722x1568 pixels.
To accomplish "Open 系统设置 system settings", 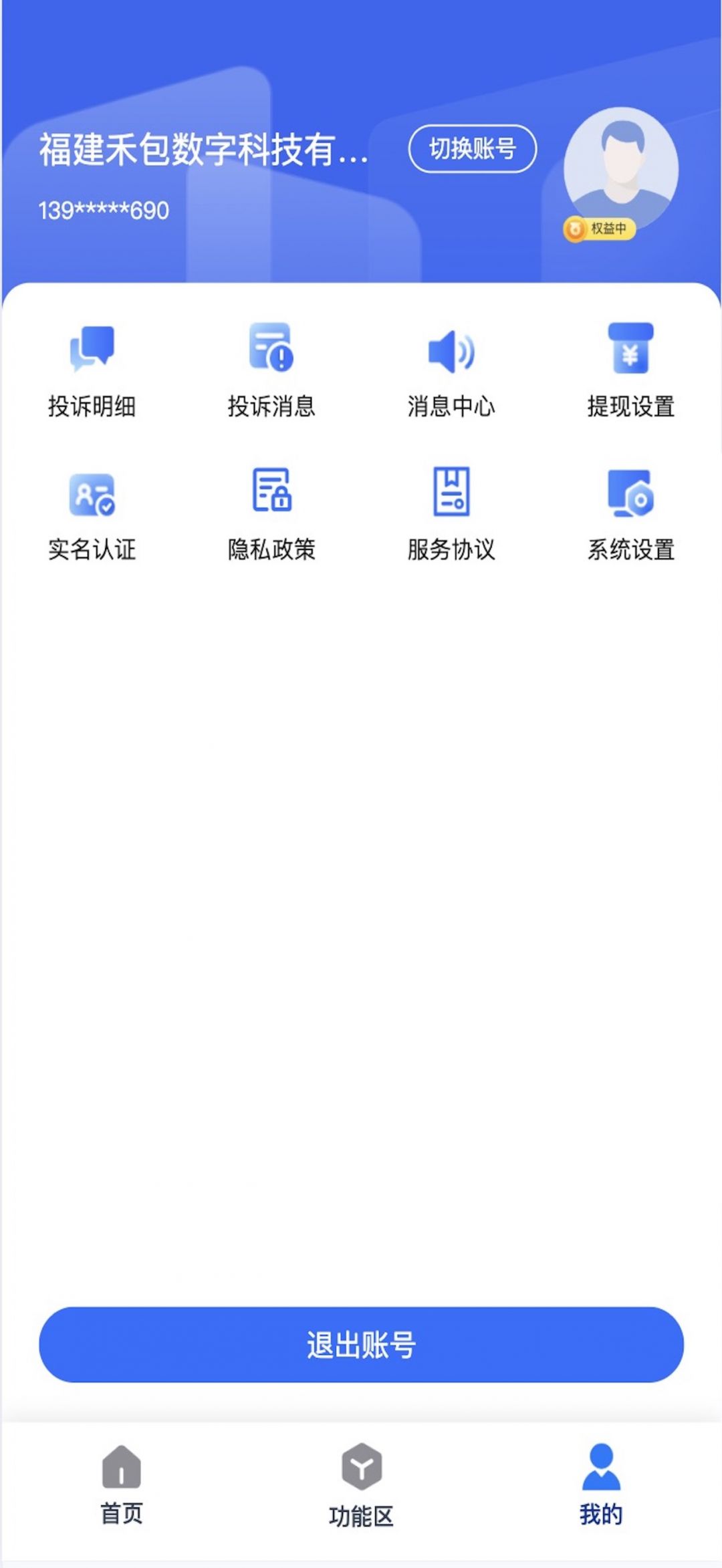I will tap(630, 514).
